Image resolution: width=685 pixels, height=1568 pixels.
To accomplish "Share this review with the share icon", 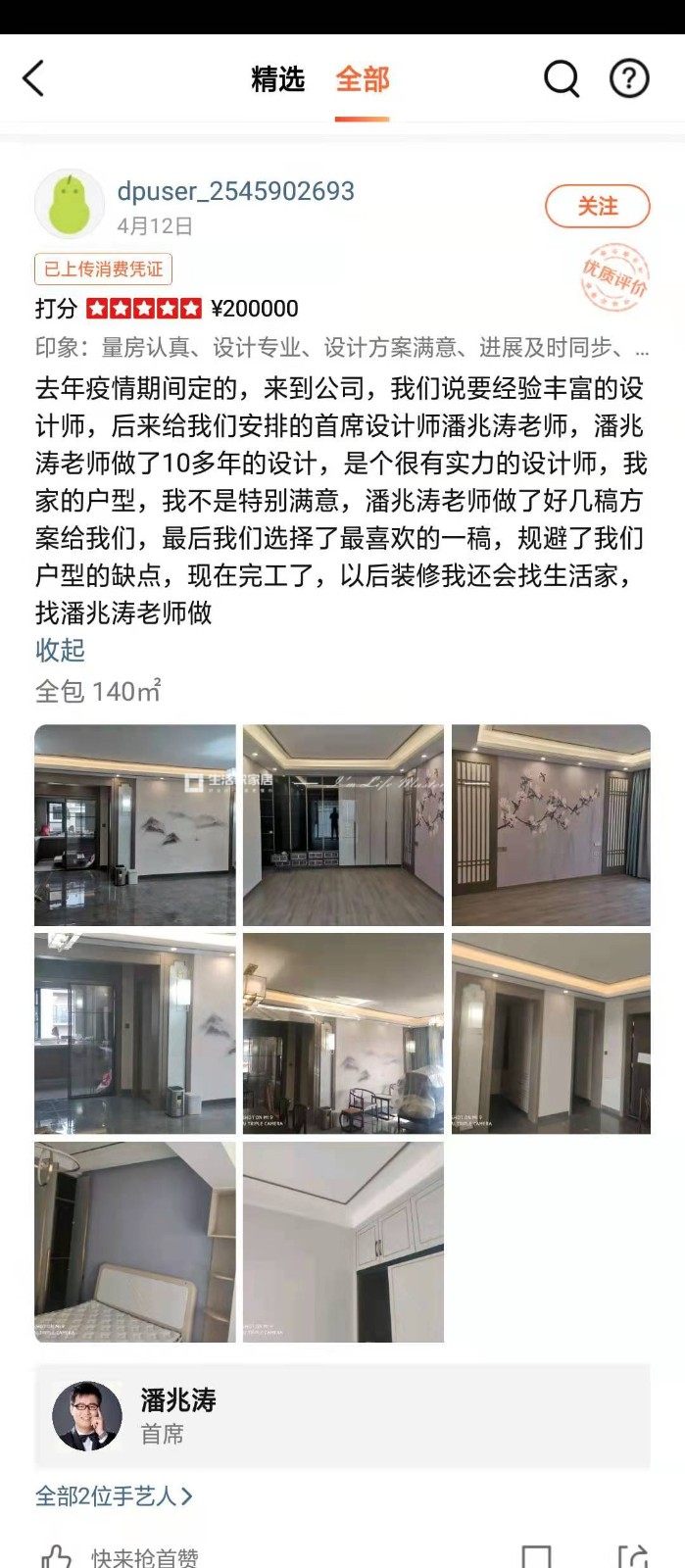I will pyautogui.click(x=633, y=1556).
